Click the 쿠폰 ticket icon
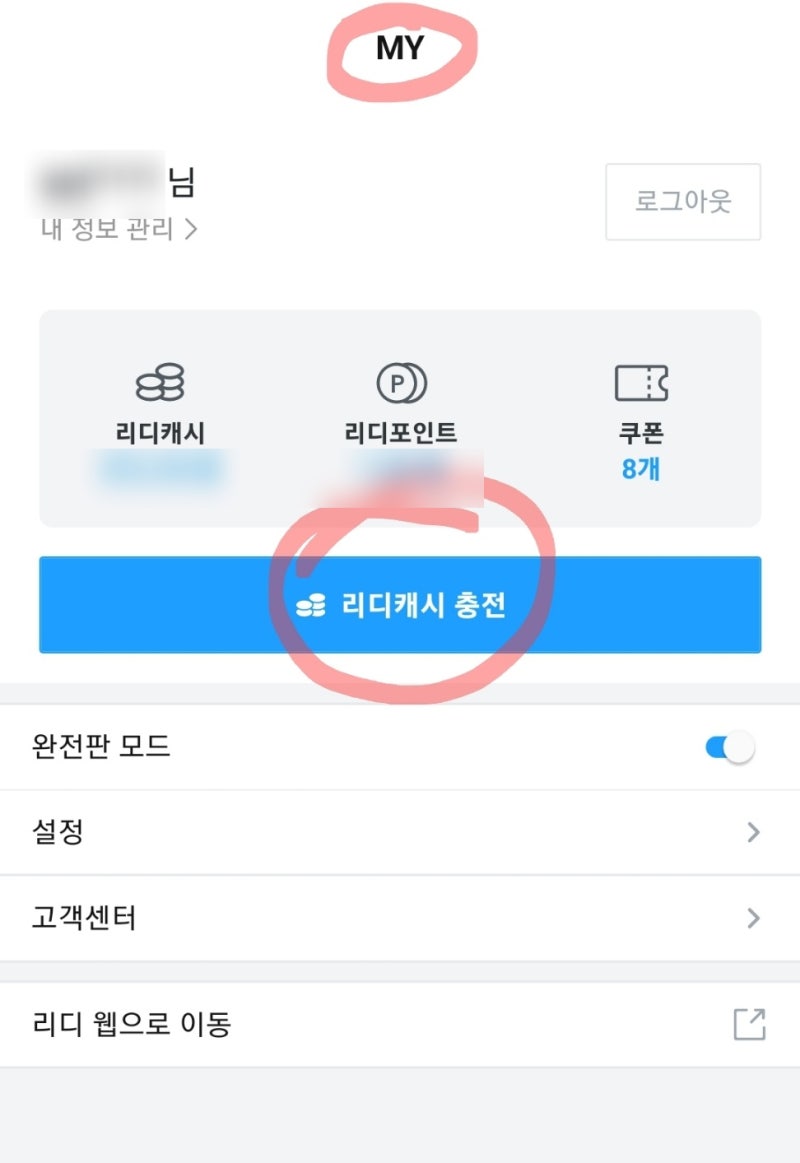 tap(643, 383)
